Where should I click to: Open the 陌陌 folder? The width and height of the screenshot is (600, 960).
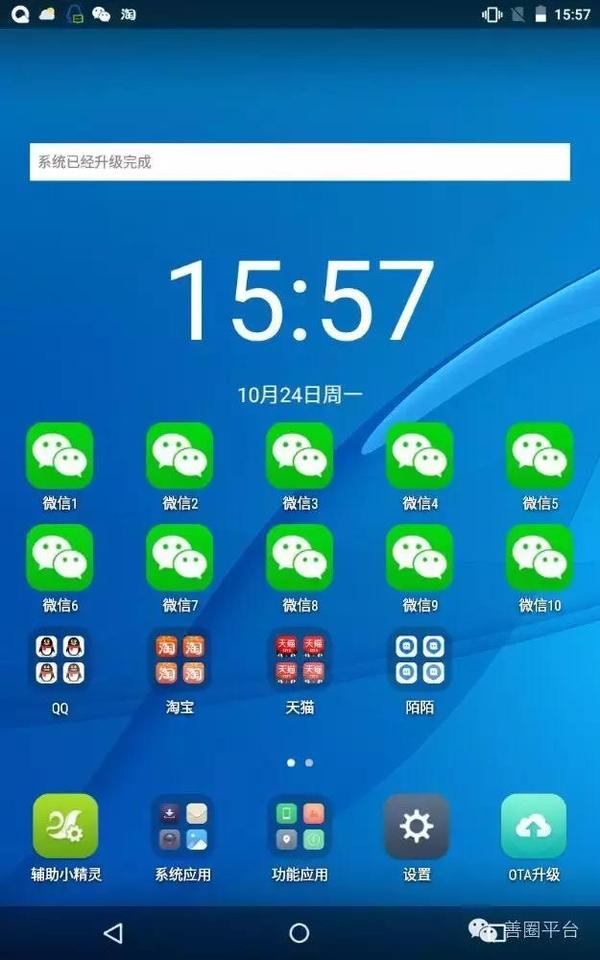pyautogui.click(x=420, y=659)
